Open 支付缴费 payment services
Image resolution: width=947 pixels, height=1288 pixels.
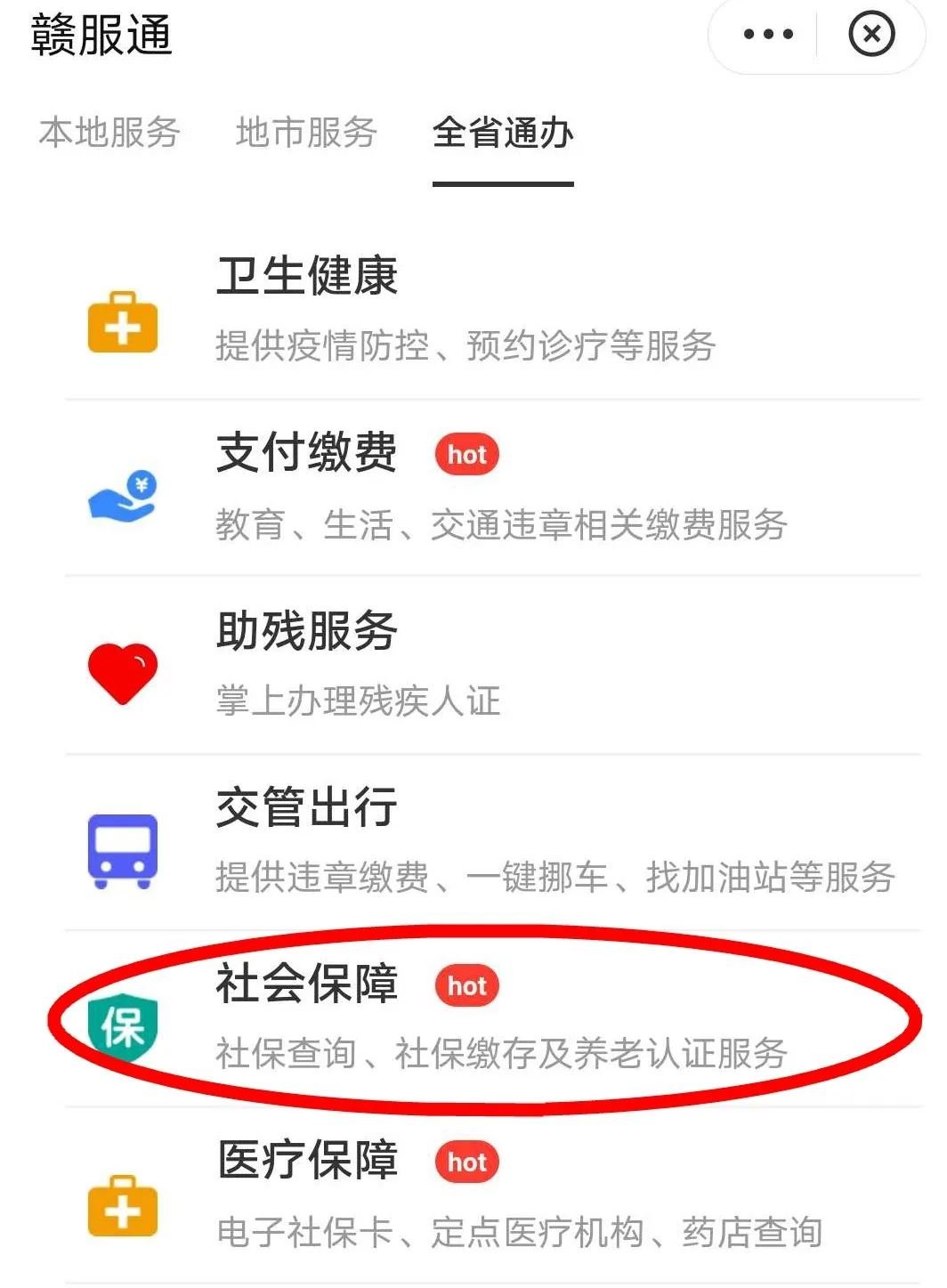click(x=491, y=488)
